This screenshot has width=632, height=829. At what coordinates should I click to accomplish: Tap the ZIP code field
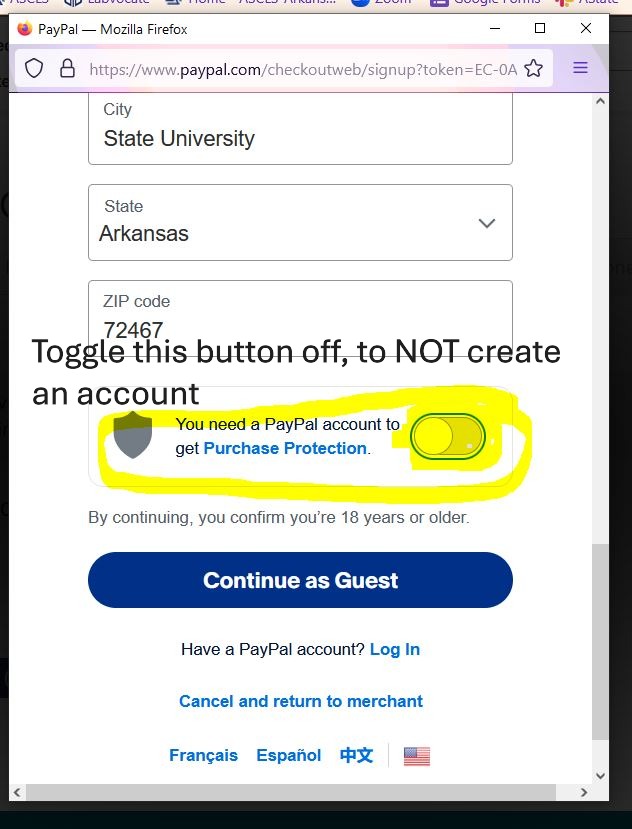point(300,310)
